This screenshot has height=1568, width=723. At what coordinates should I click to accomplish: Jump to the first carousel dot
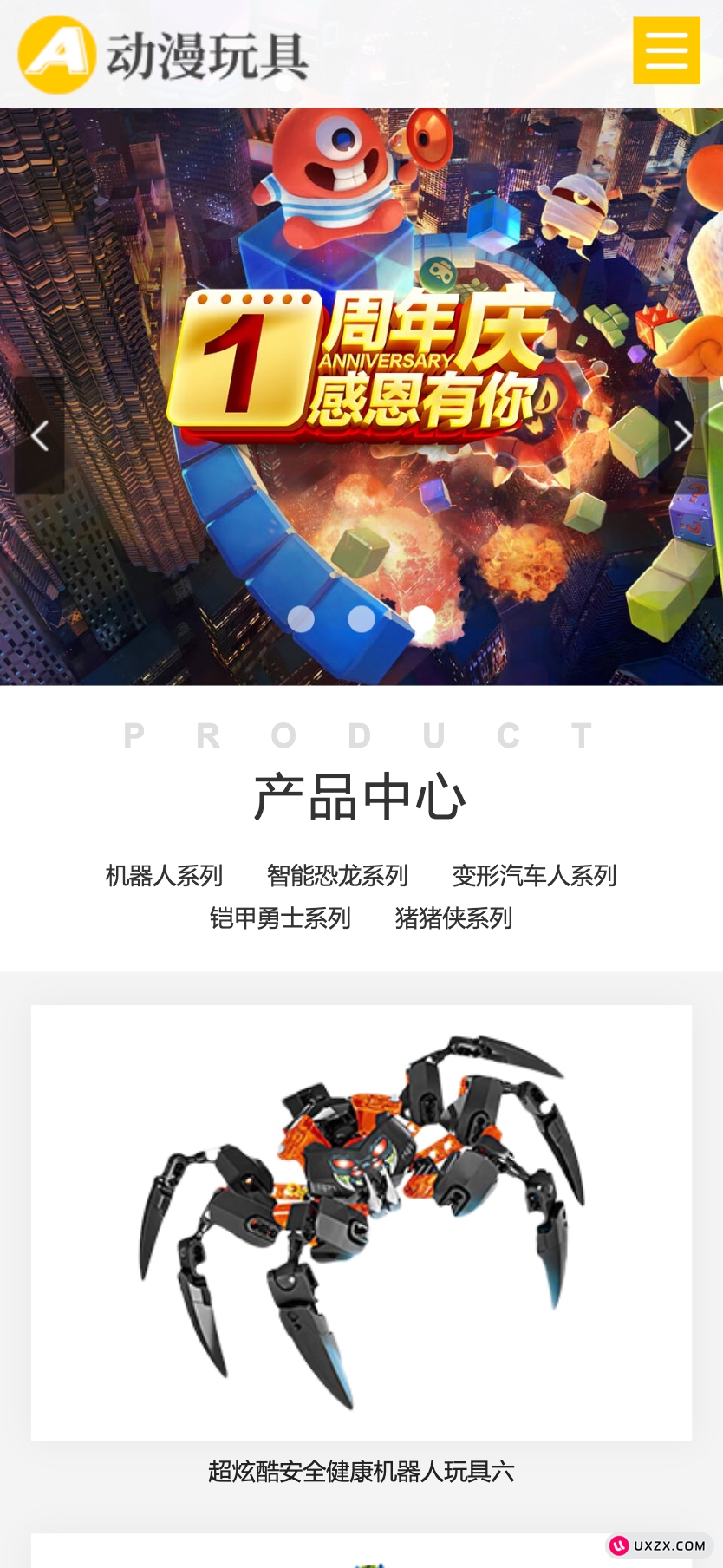pos(301,618)
